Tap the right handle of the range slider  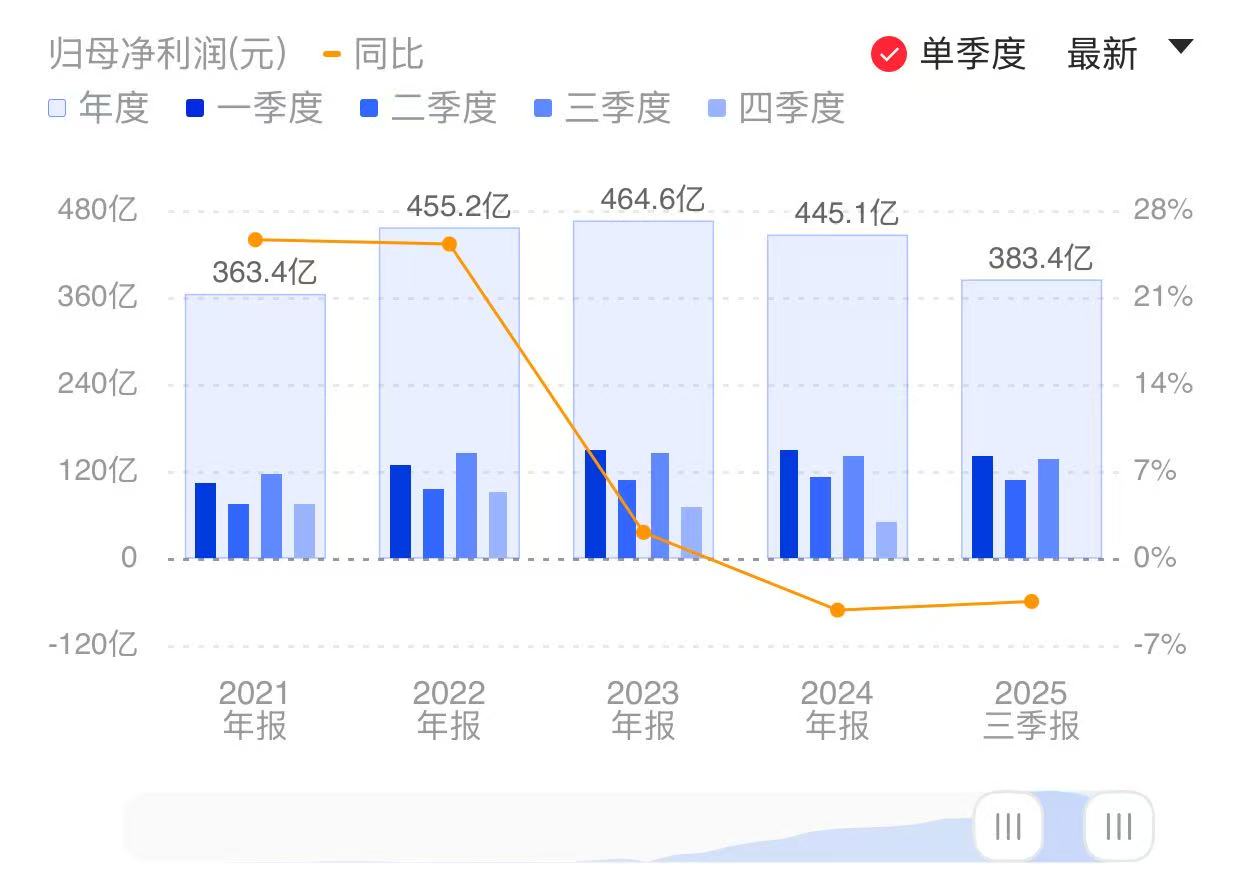(x=1119, y=826)
